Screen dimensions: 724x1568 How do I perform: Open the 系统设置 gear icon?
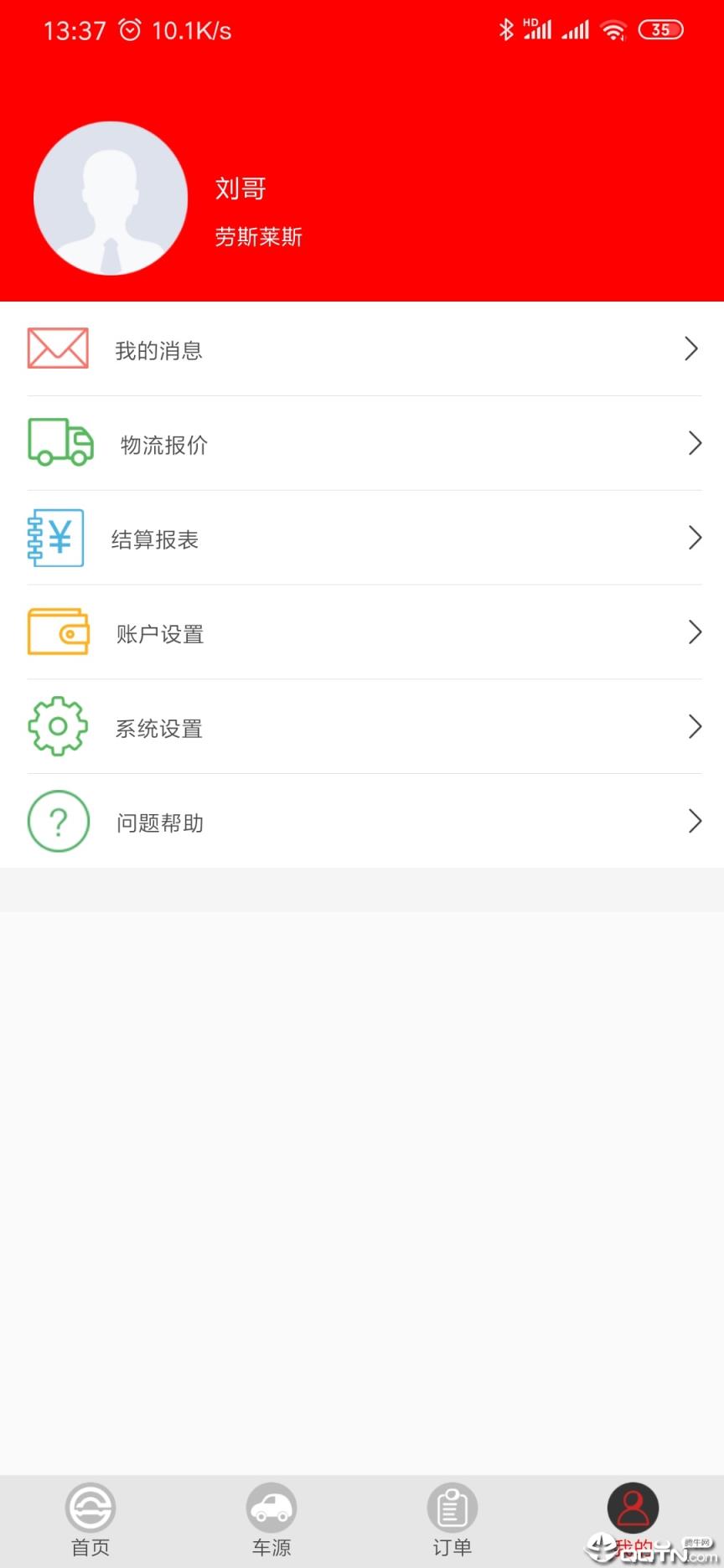[57, 726]
